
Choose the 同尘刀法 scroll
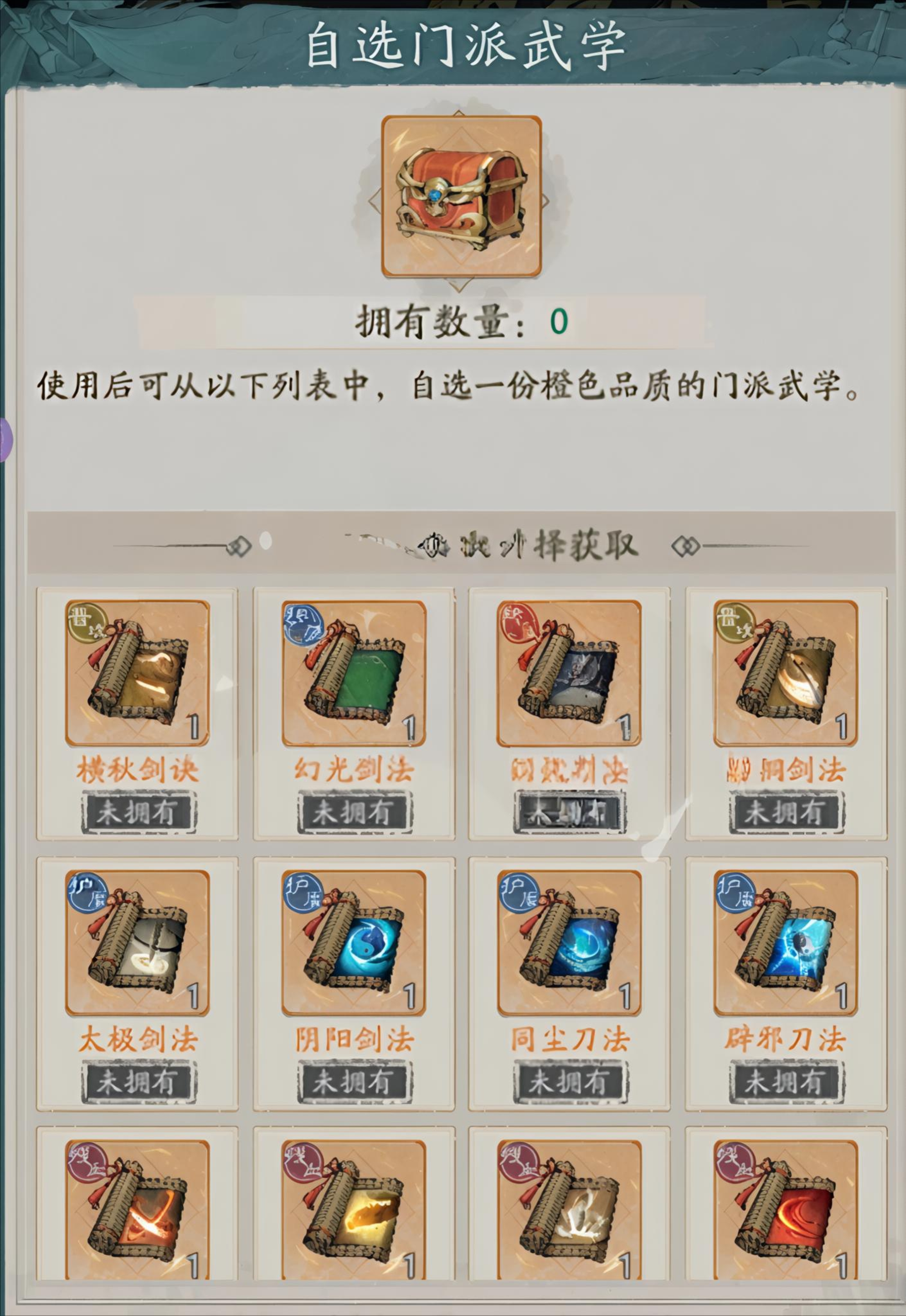[x=569, y=943]
